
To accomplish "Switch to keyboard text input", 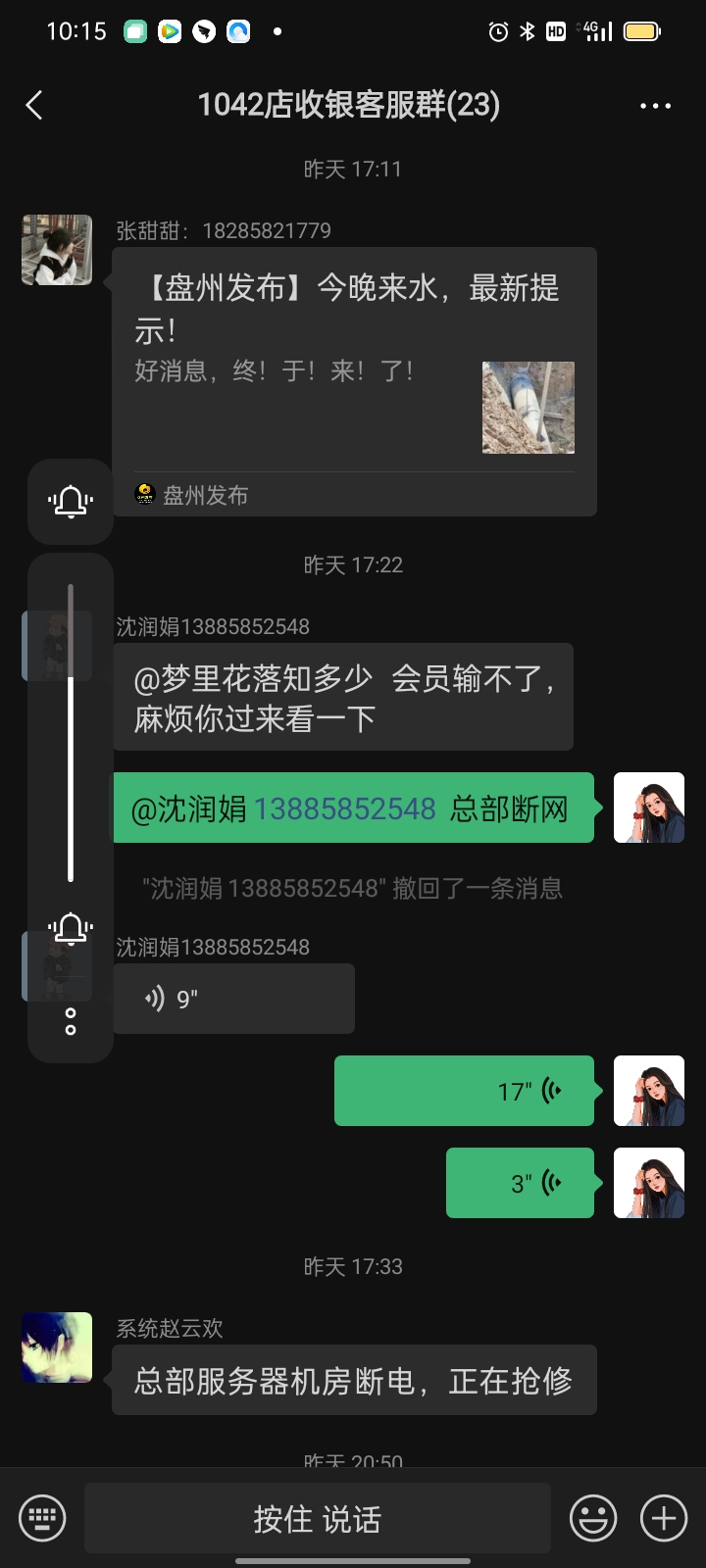I will click(42, 1519).
